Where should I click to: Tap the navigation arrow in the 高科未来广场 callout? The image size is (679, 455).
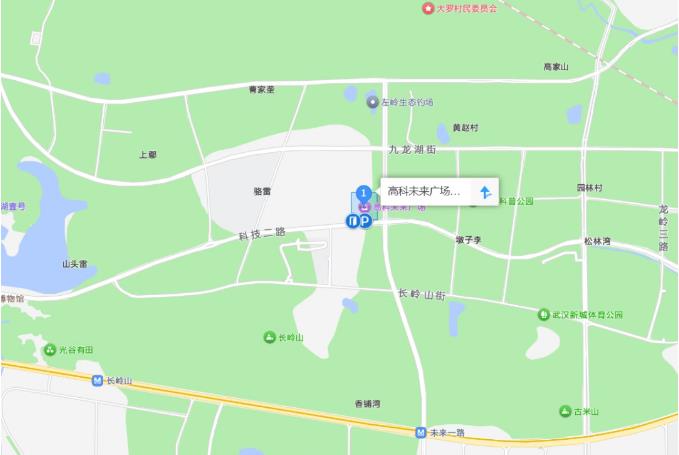coord(484,191)
